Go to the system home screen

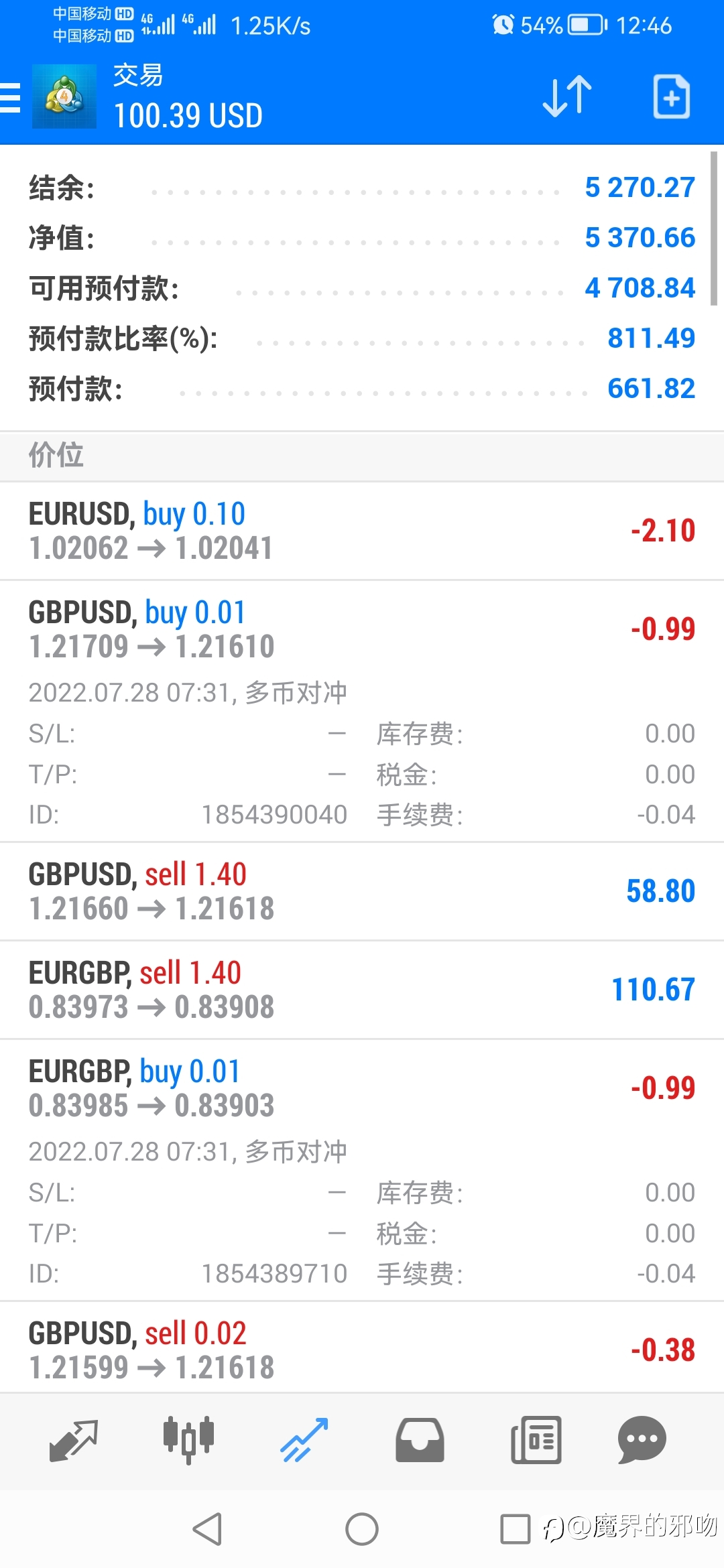point(362,1529)
